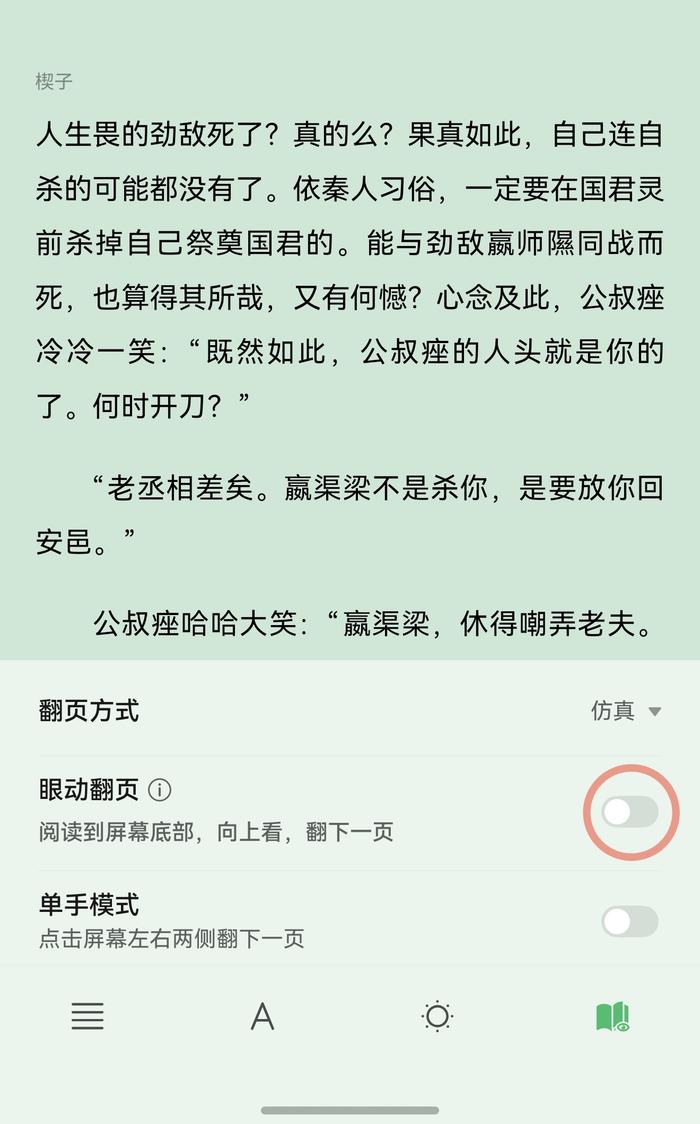Open the info icon beside 眼动翻页
Viewport: 700px width, 1124px height.
click(159, 790)
